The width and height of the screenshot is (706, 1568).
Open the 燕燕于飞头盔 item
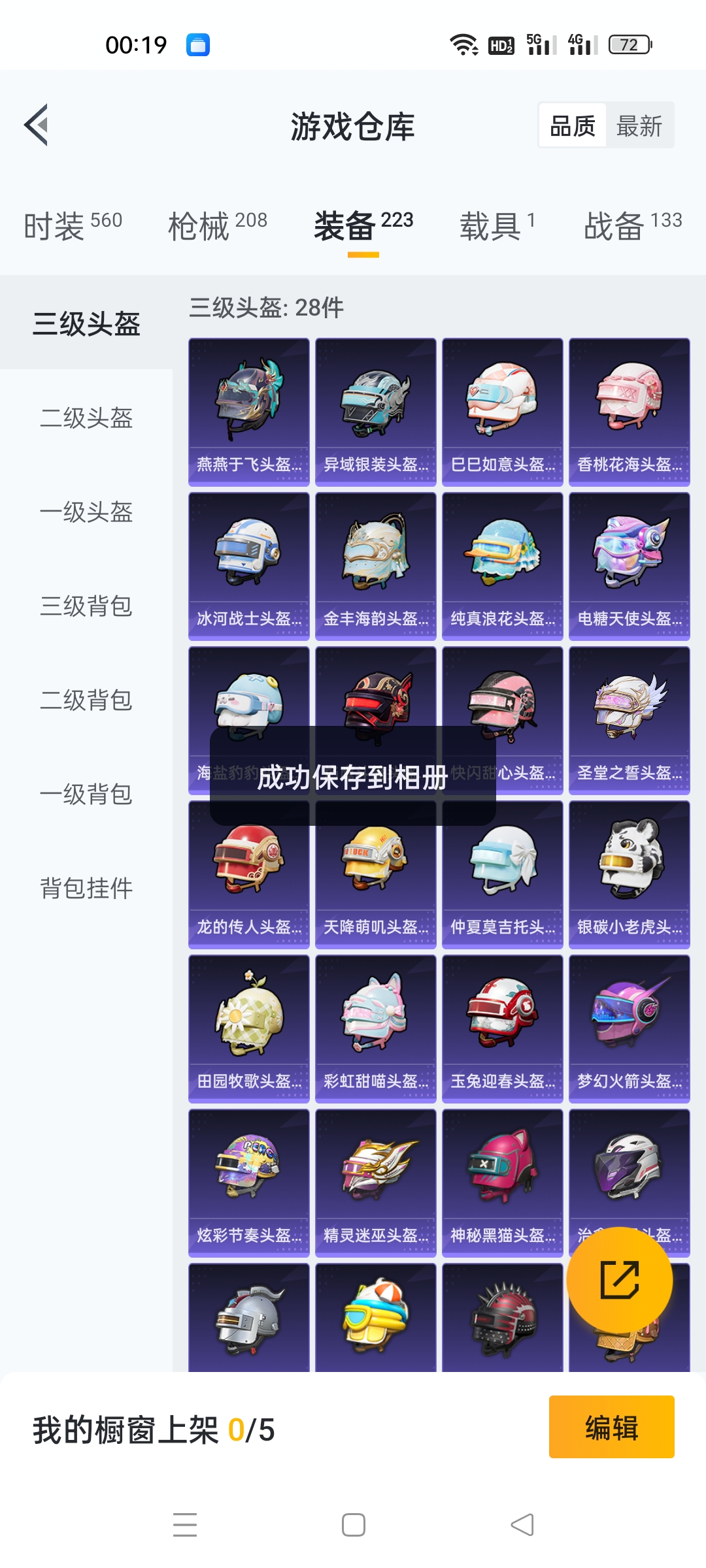[249, 412]
